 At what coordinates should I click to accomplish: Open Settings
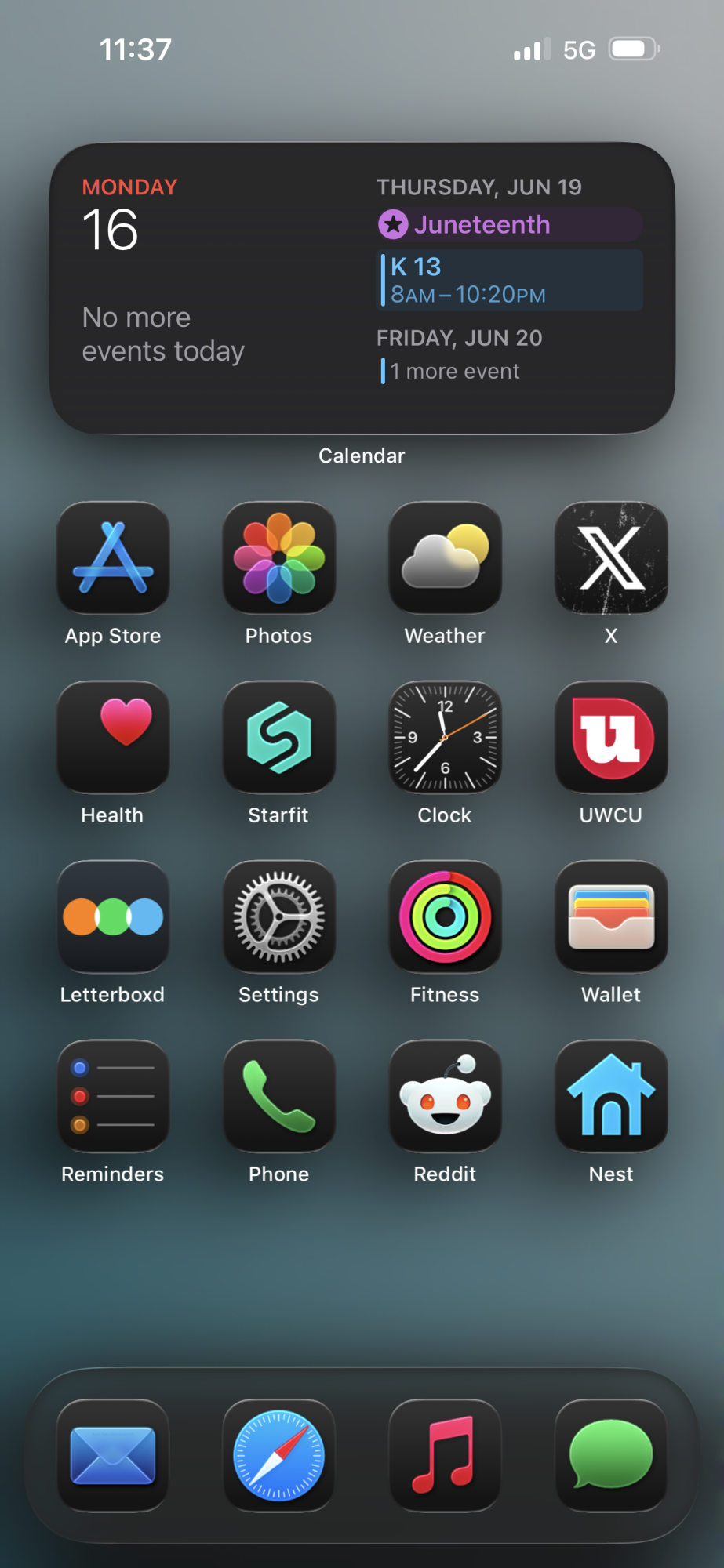279,917
